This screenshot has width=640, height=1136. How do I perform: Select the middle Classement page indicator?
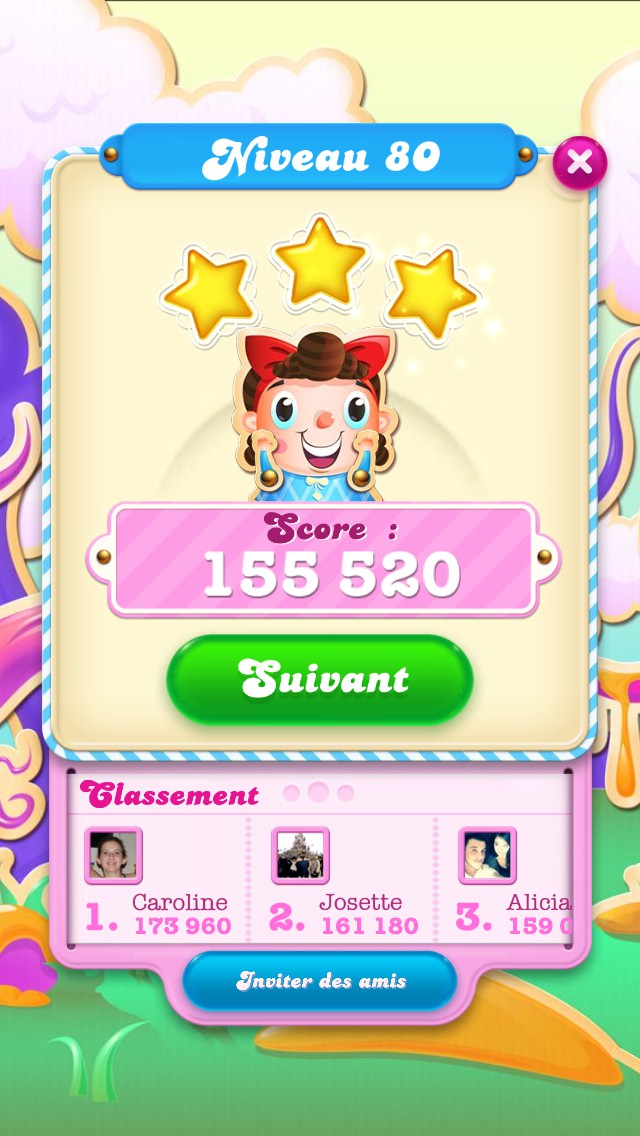(x=318, y=793)
